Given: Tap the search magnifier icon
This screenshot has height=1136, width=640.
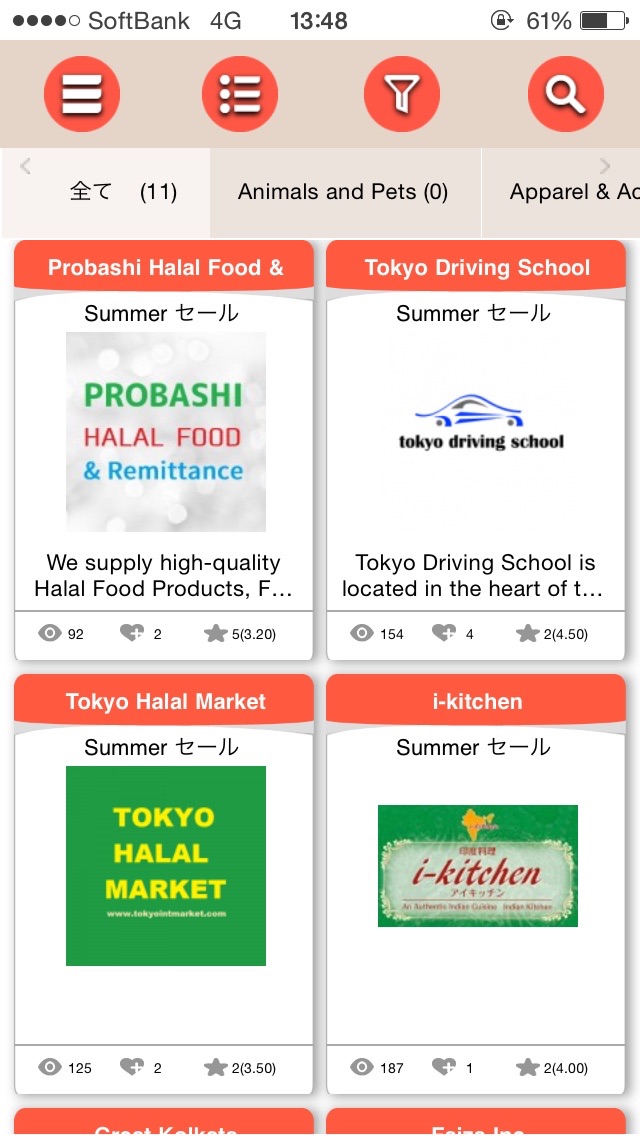Looking at the screenshot, I should (565, 94).
